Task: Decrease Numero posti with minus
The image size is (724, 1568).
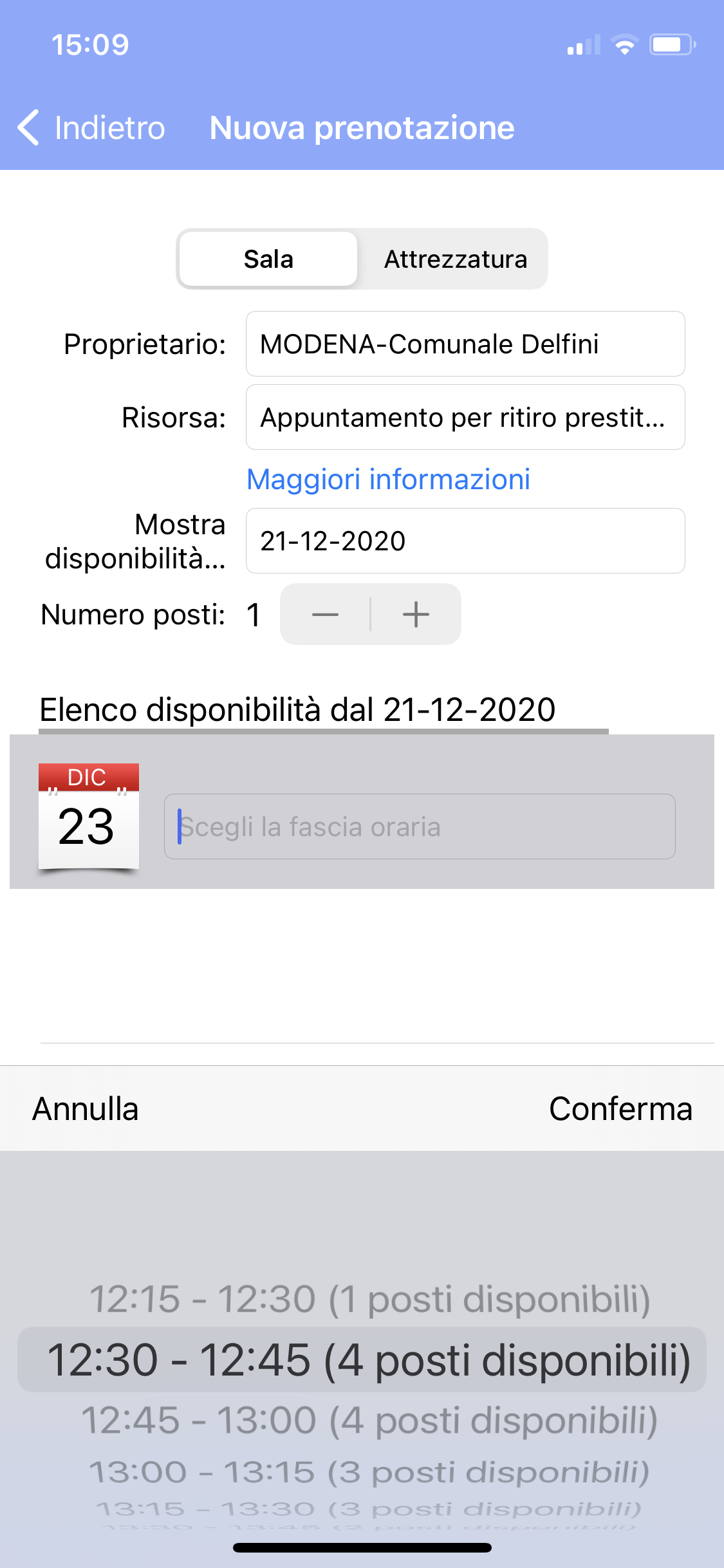Action: tap(325, 615)
